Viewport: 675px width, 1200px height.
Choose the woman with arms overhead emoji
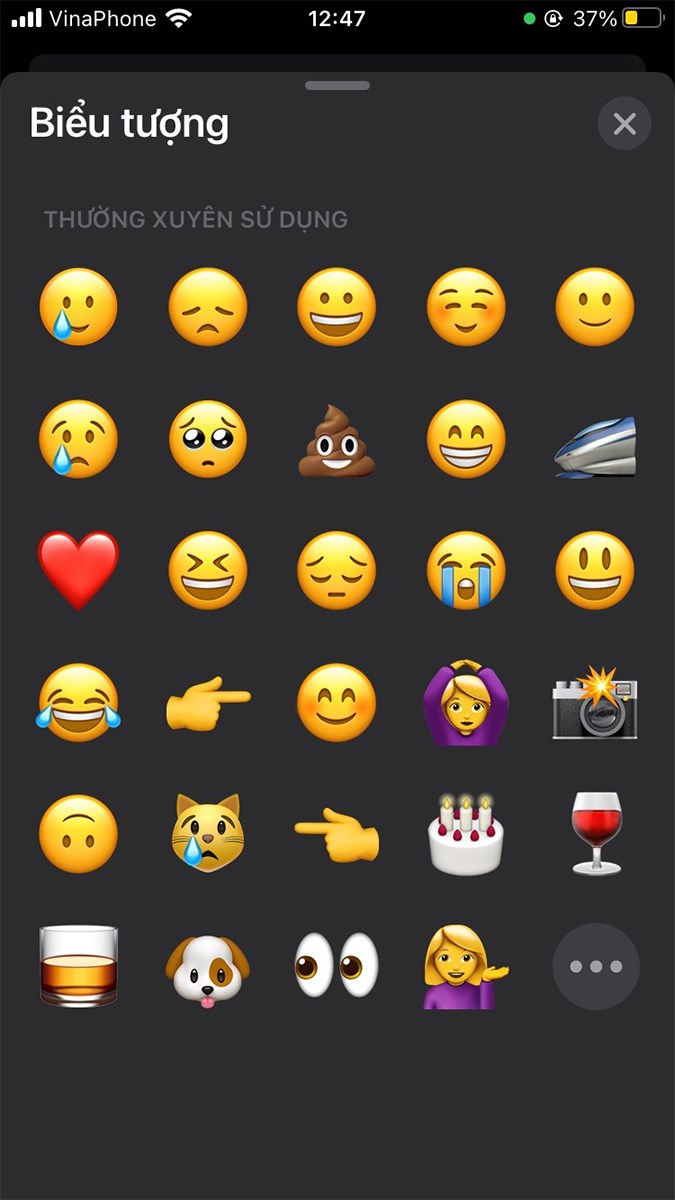click(466, 702)
